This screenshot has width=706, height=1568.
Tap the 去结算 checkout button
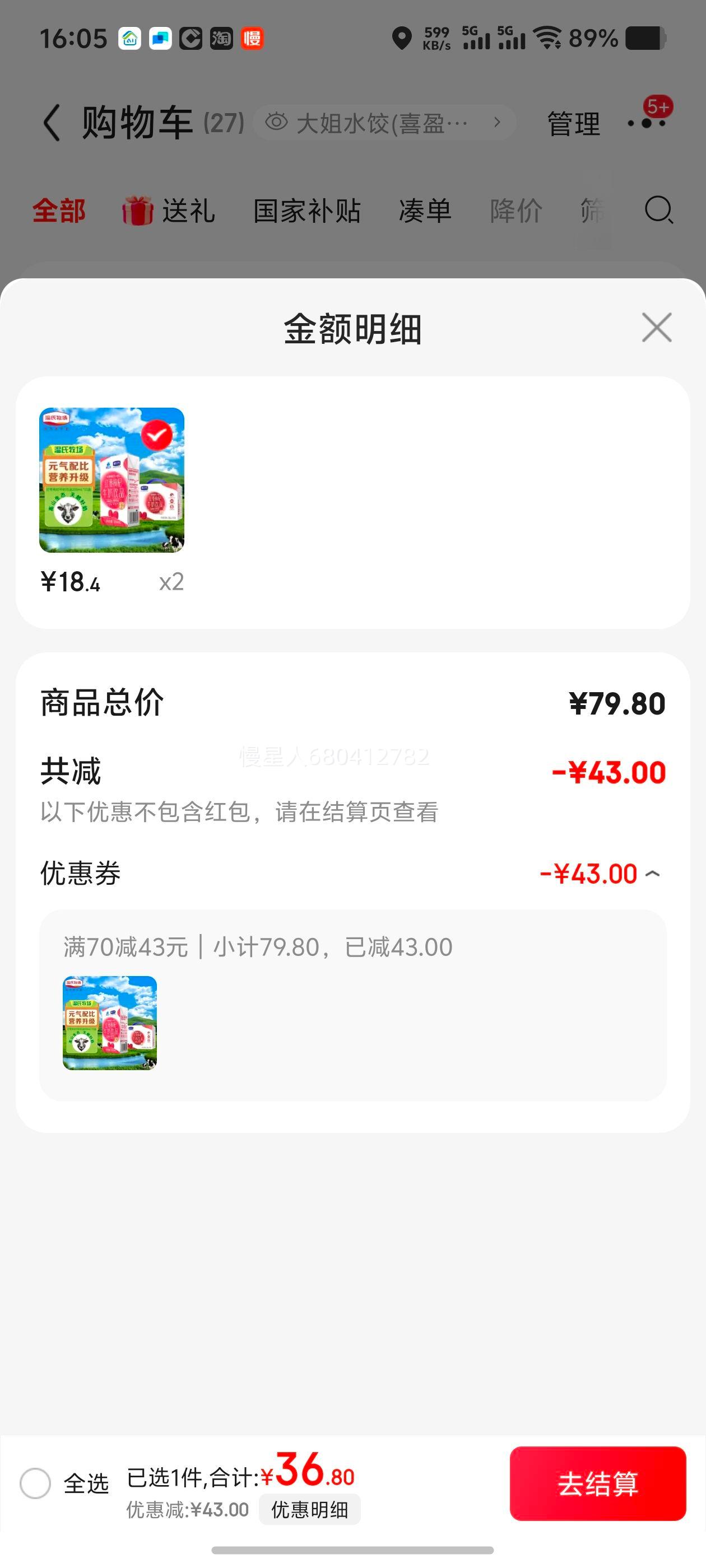(599, 1483)
